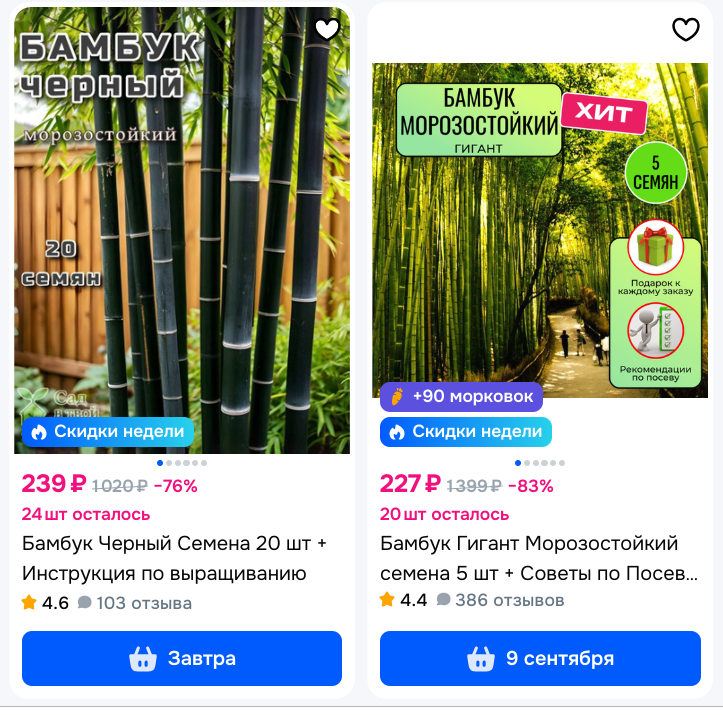The image size is (723, 715).
Task: Add Бамбук Черный to favorites
Action: pos(327,30)
